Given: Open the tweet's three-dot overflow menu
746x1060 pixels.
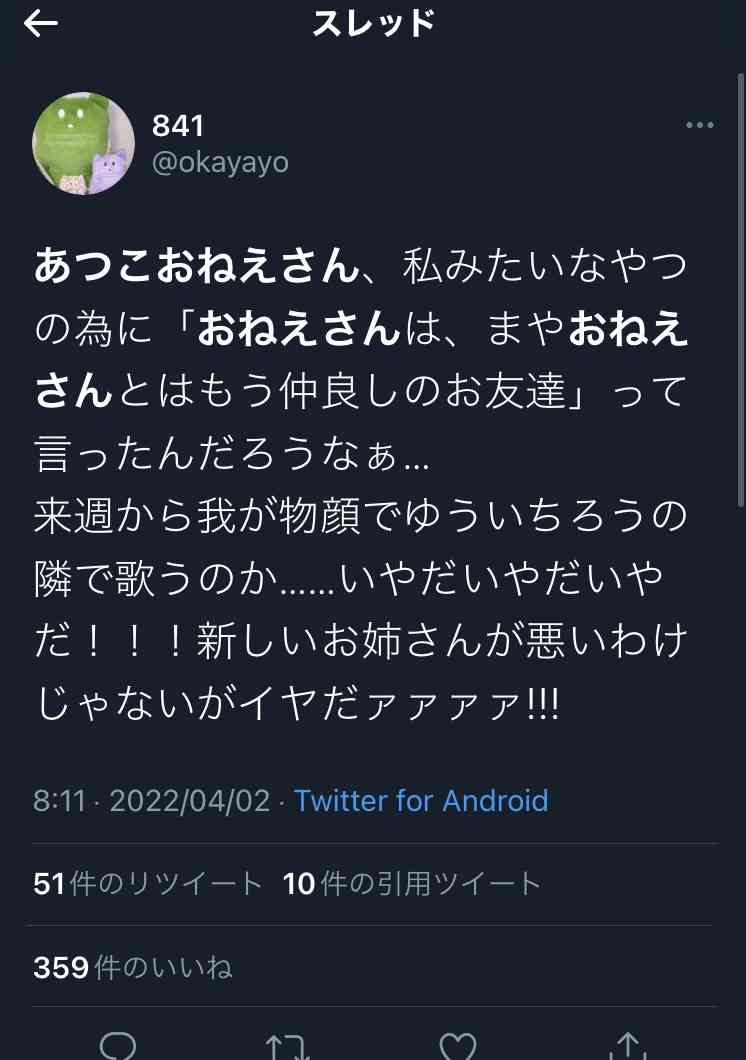Looking at the screenshot, I should coord(699,126).
